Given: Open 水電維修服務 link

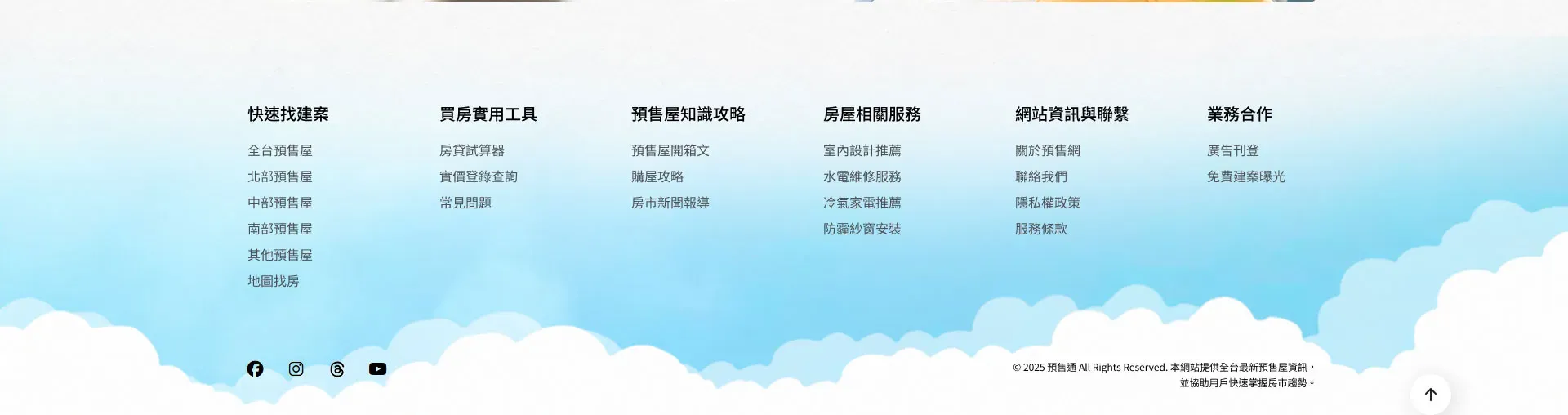Looking at the screenshot, I should point(862,176).
